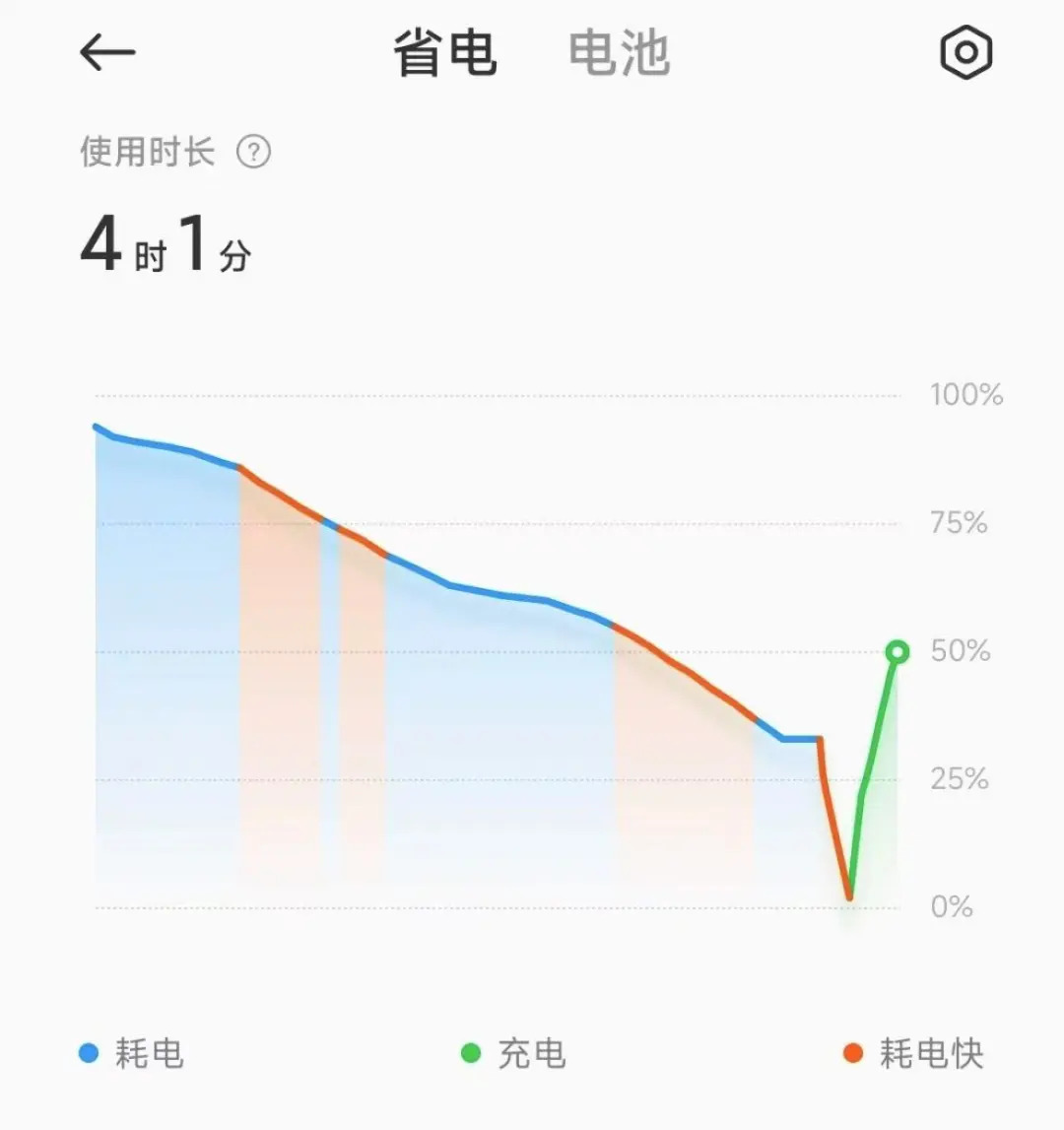
Task: Switch to the 电池 tab
Action: (619, 53)
